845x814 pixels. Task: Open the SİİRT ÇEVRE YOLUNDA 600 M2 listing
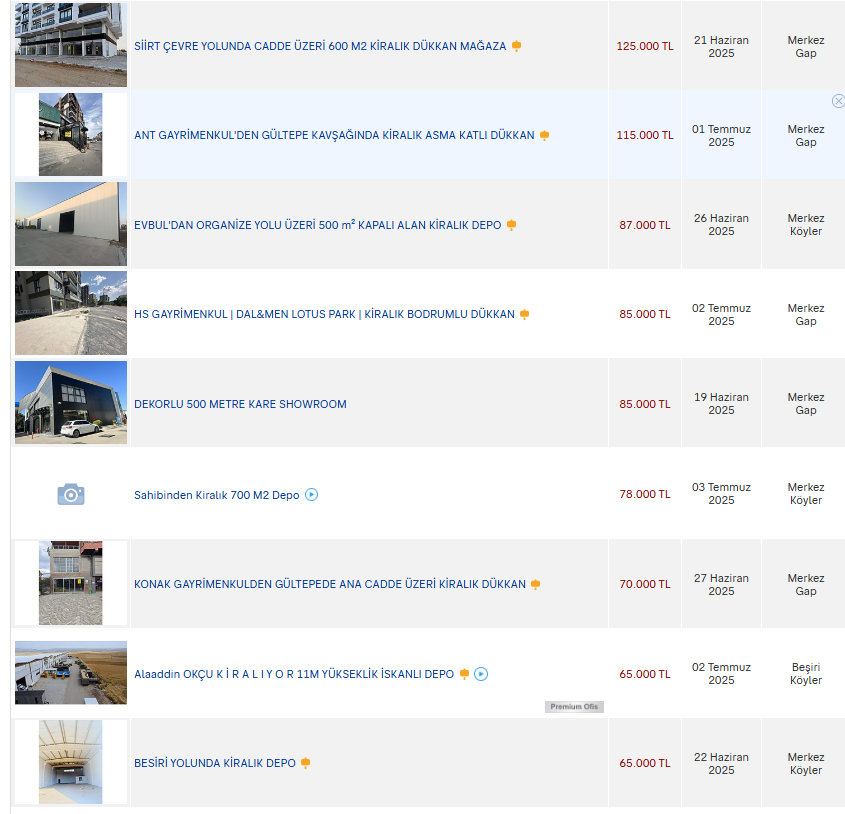tap(320, 46)
